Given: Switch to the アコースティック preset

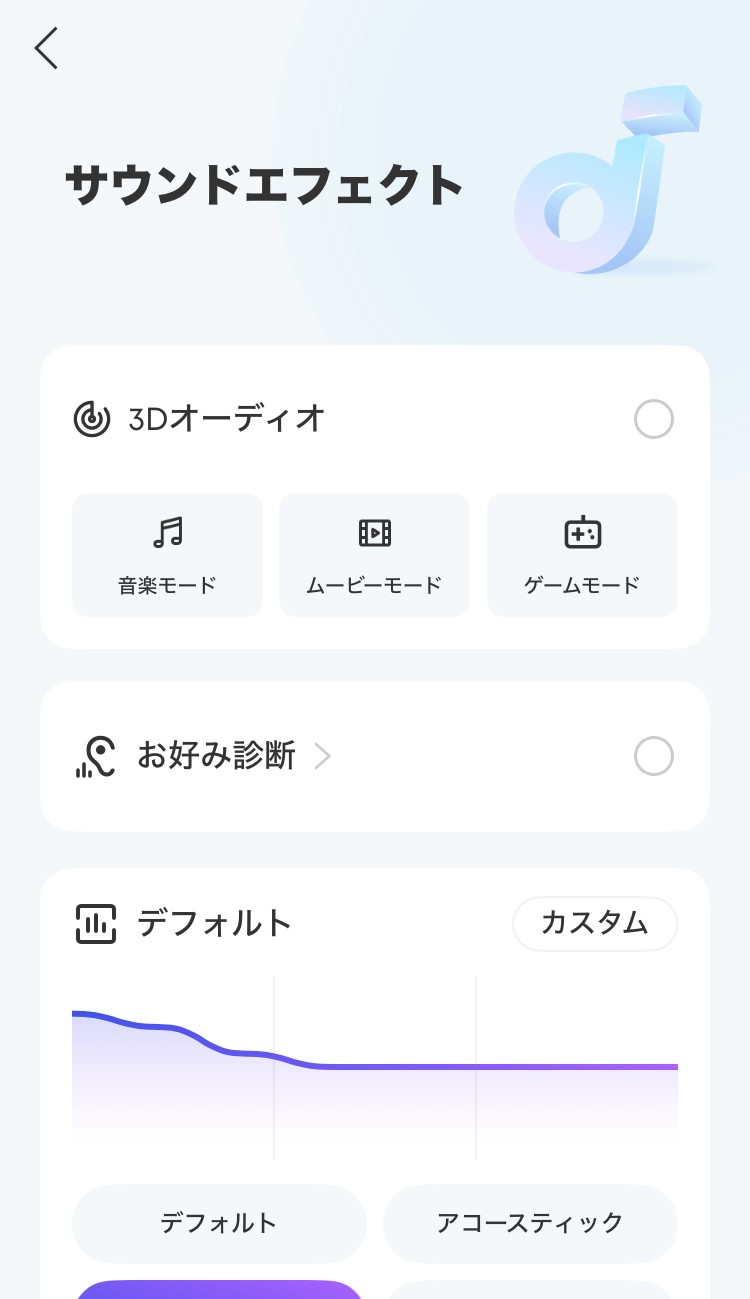Looking at the screenshot, I should pos(530,1222).
